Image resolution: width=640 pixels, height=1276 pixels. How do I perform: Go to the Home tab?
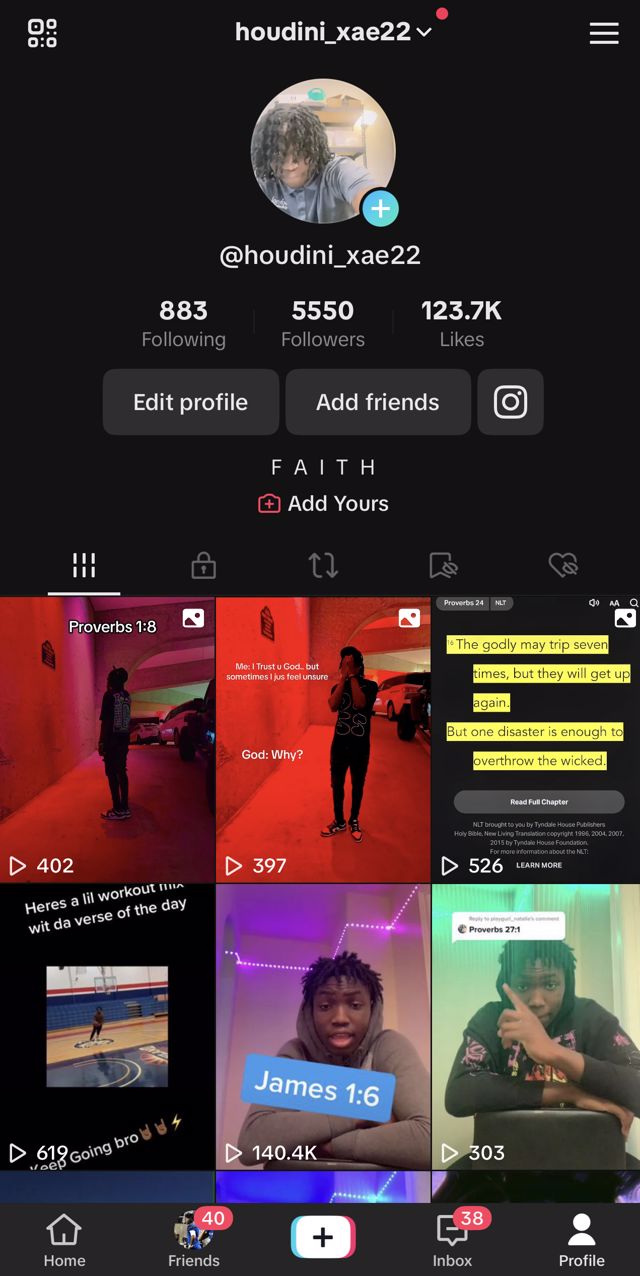click(64, 1240)
